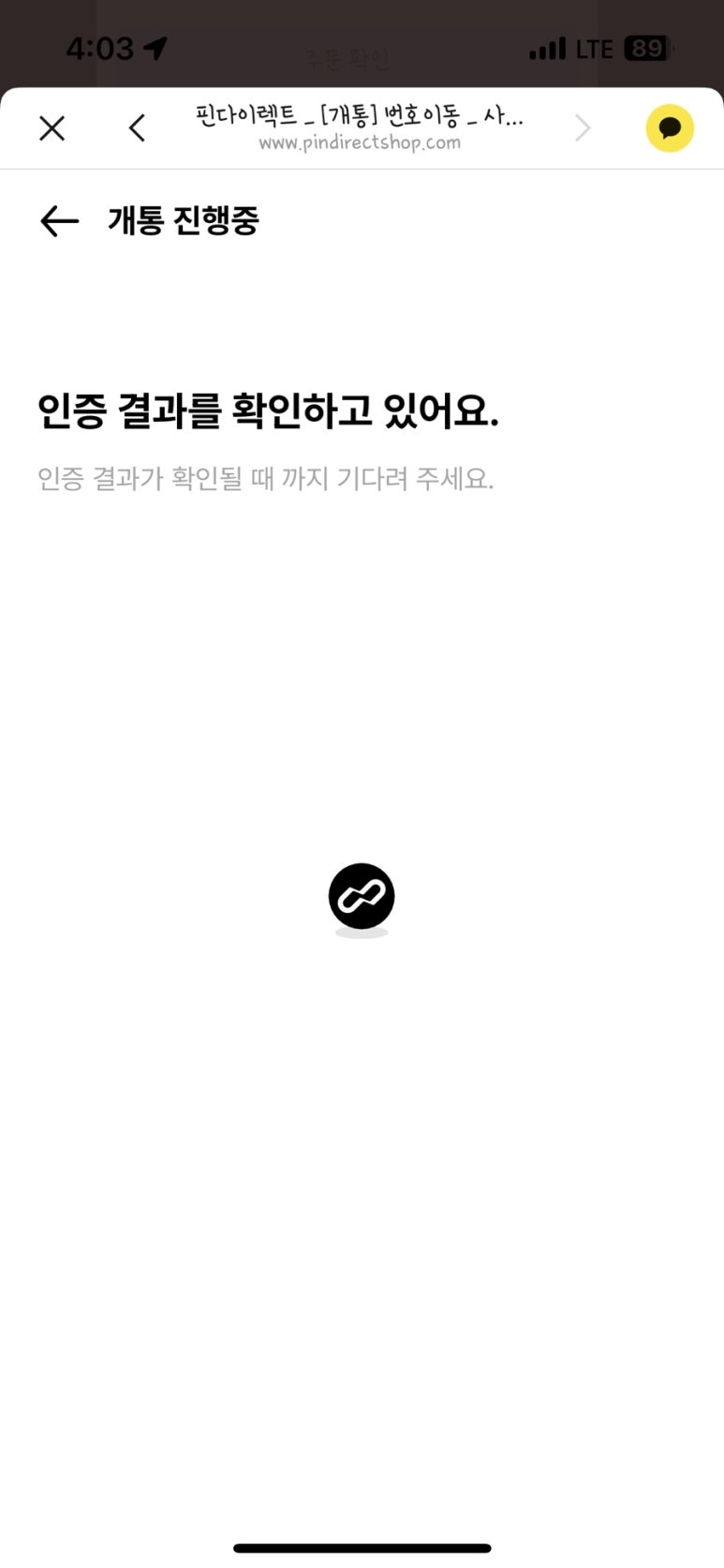This screenshot has height=1568, width=724.
Task: Tap the forward chevron in the browser bar
Action: tap(583, 128)
